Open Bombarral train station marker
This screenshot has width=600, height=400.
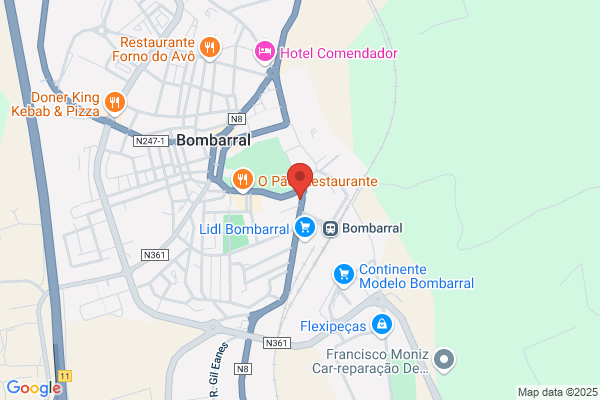point(330,229)
